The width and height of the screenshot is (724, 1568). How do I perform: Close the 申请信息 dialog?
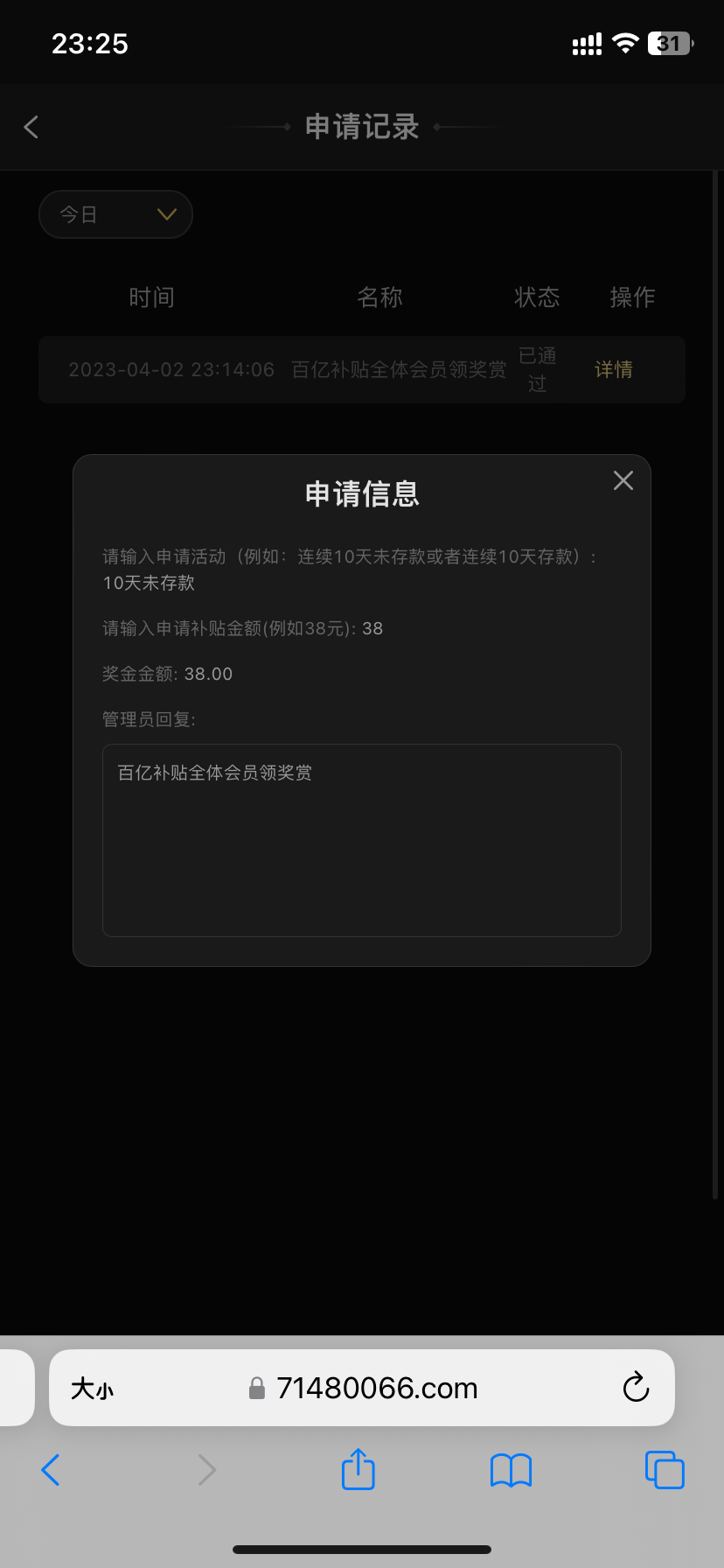pyautogui.click(x=623, y=480)
